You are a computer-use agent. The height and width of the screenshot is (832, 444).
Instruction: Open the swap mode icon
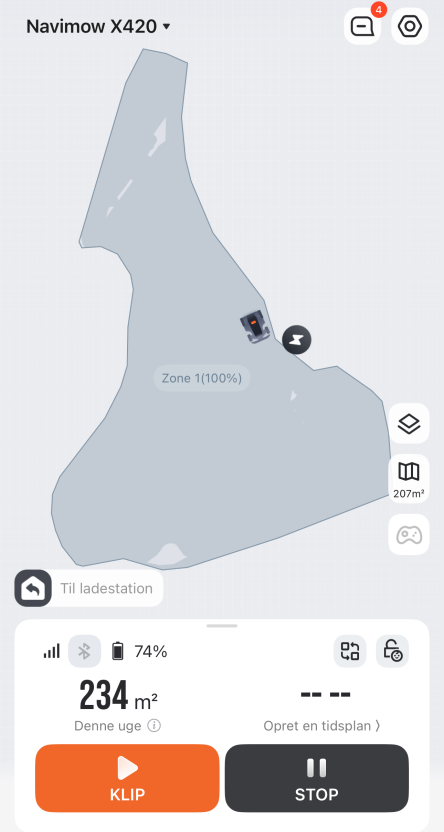350,651
